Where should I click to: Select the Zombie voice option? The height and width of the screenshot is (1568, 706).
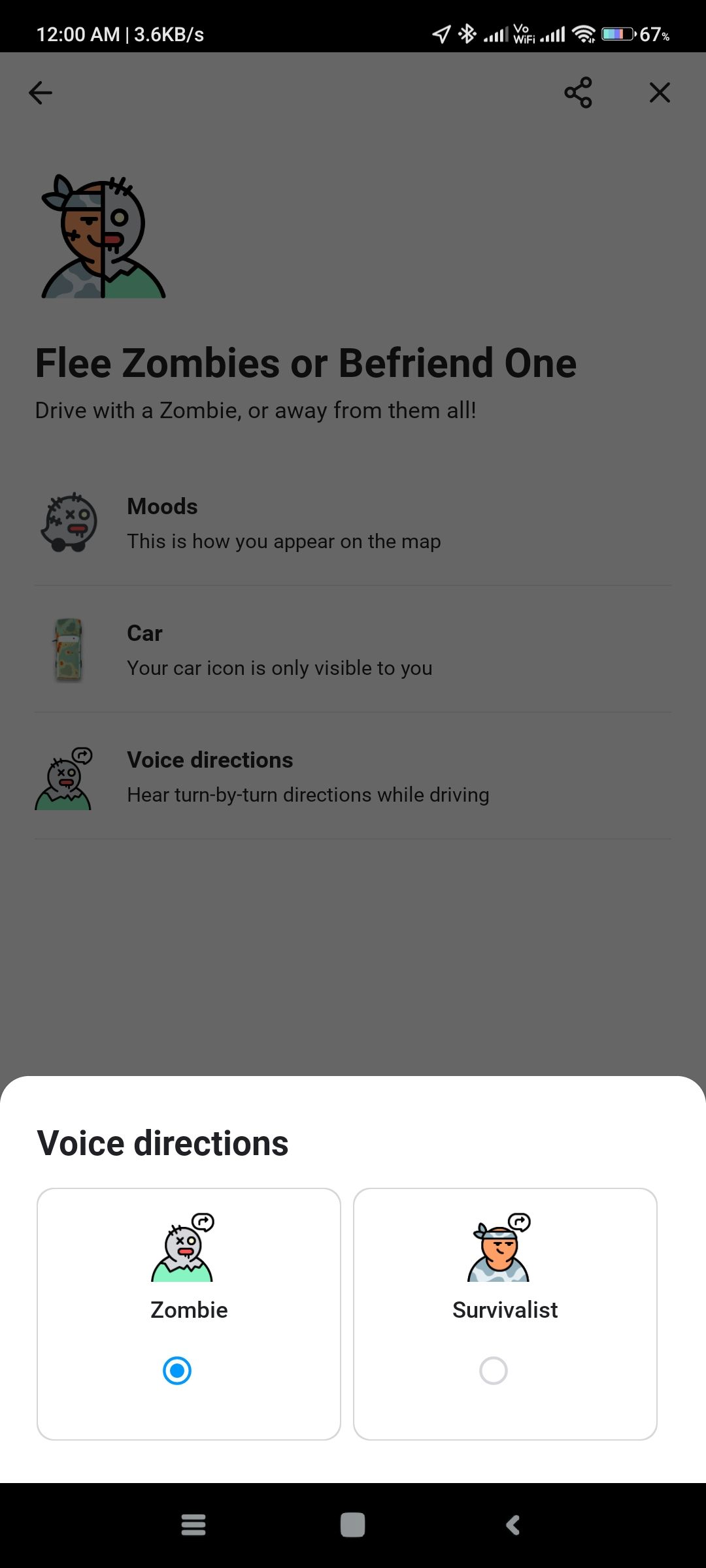click(x=189, y=1313)
